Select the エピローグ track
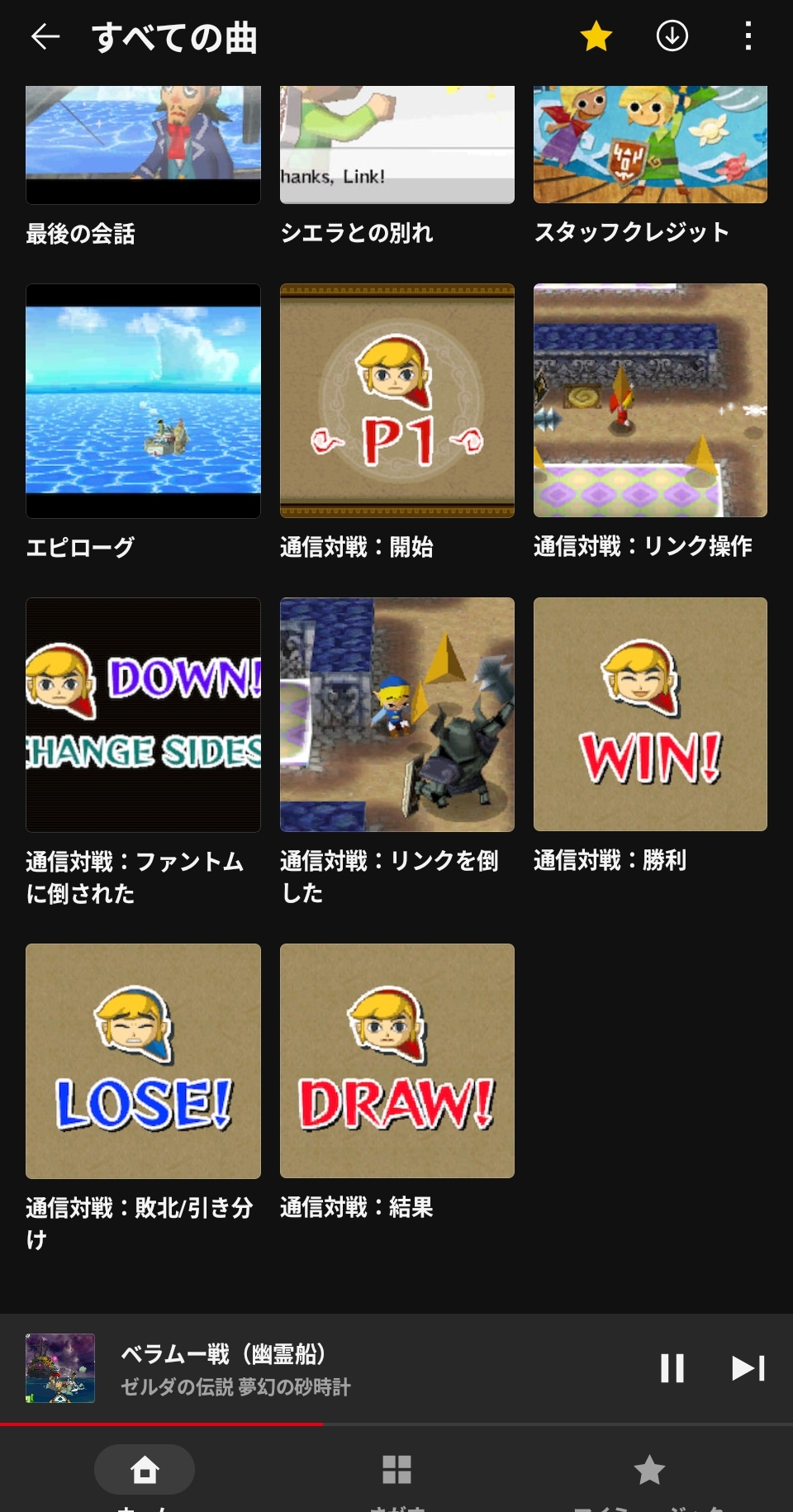This screenshot has height=1512, width=793. tap(143, 401)
